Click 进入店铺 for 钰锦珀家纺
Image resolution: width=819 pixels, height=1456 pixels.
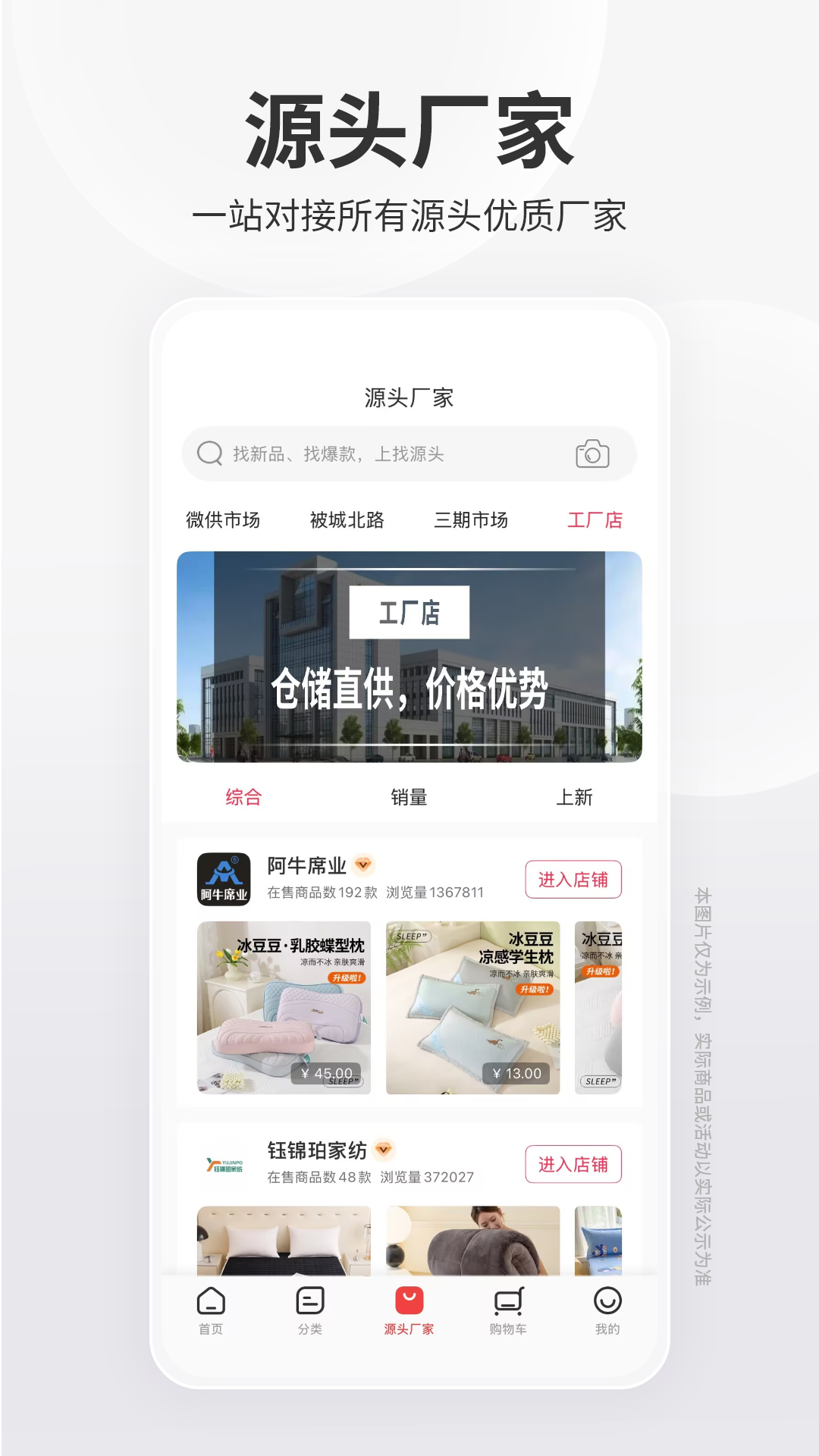pos(574,1164)
